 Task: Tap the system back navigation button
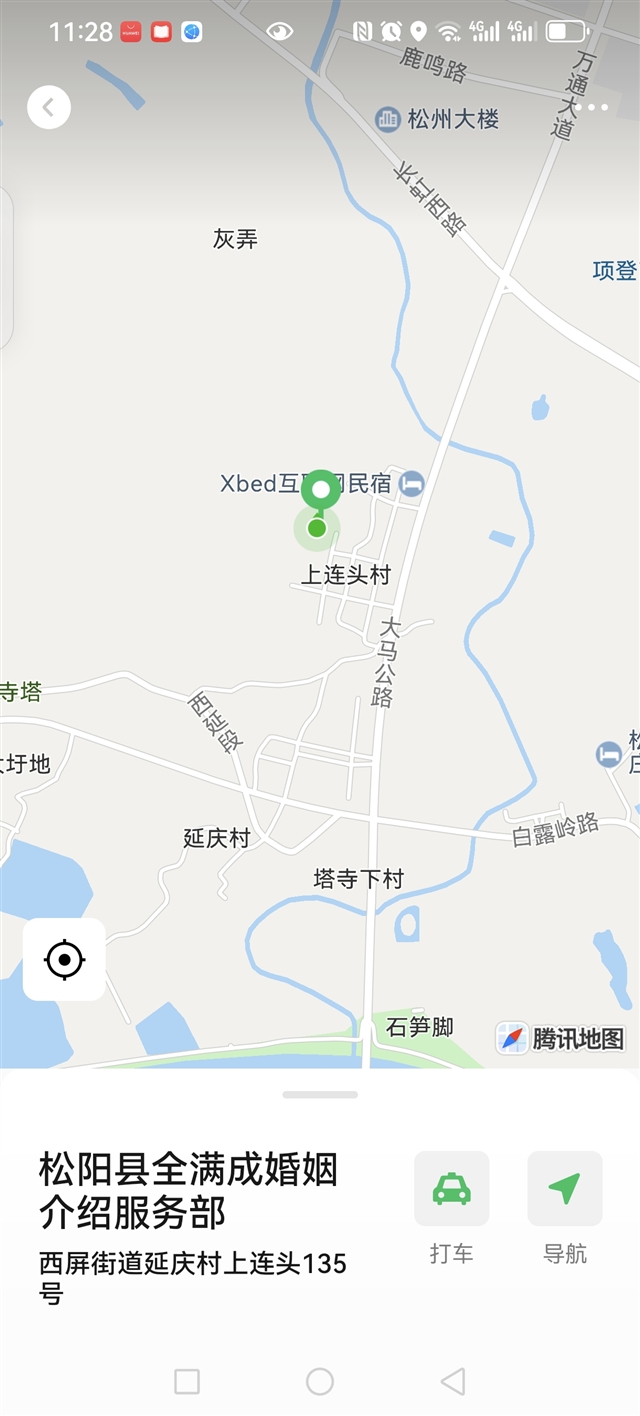pos(453,1382)
